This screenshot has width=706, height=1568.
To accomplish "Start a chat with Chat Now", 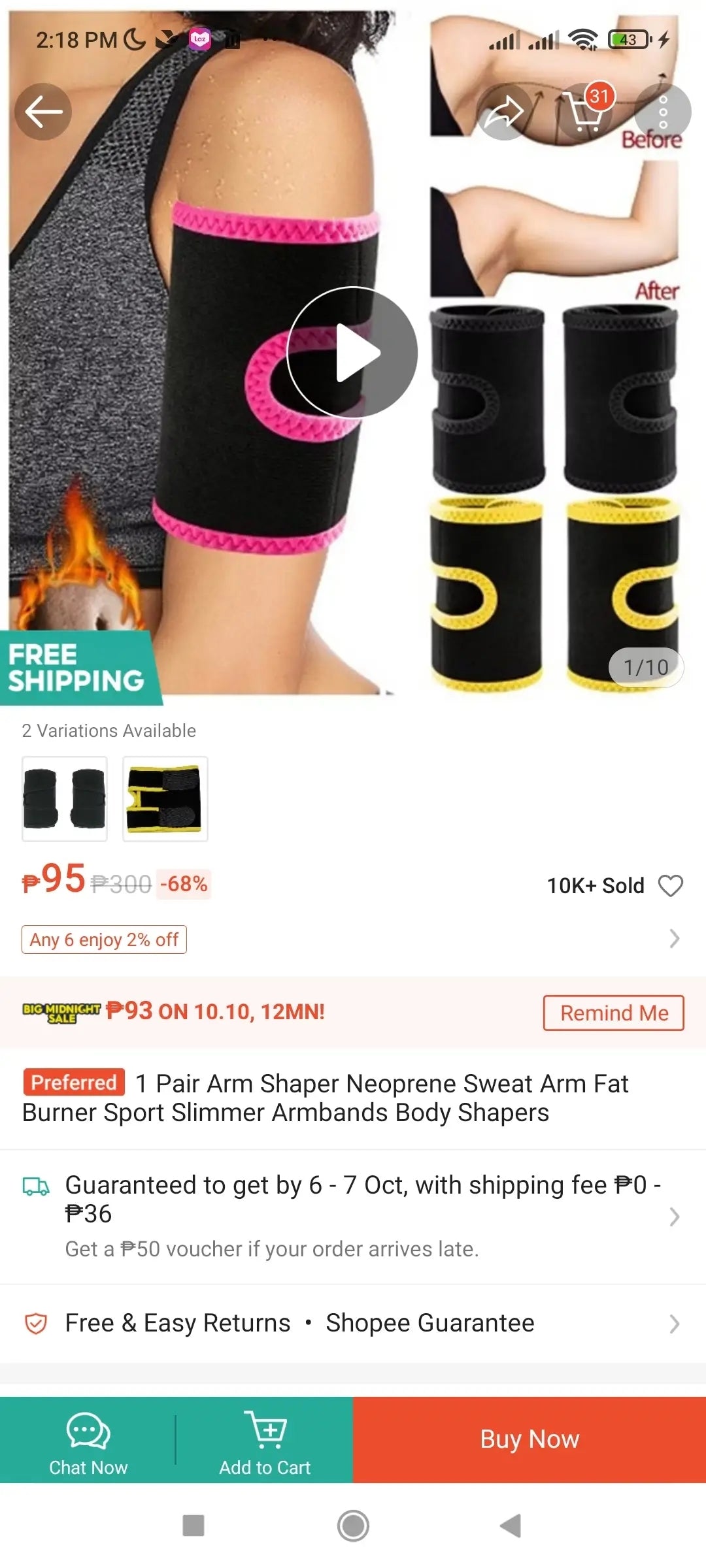I will point(88,1441).
